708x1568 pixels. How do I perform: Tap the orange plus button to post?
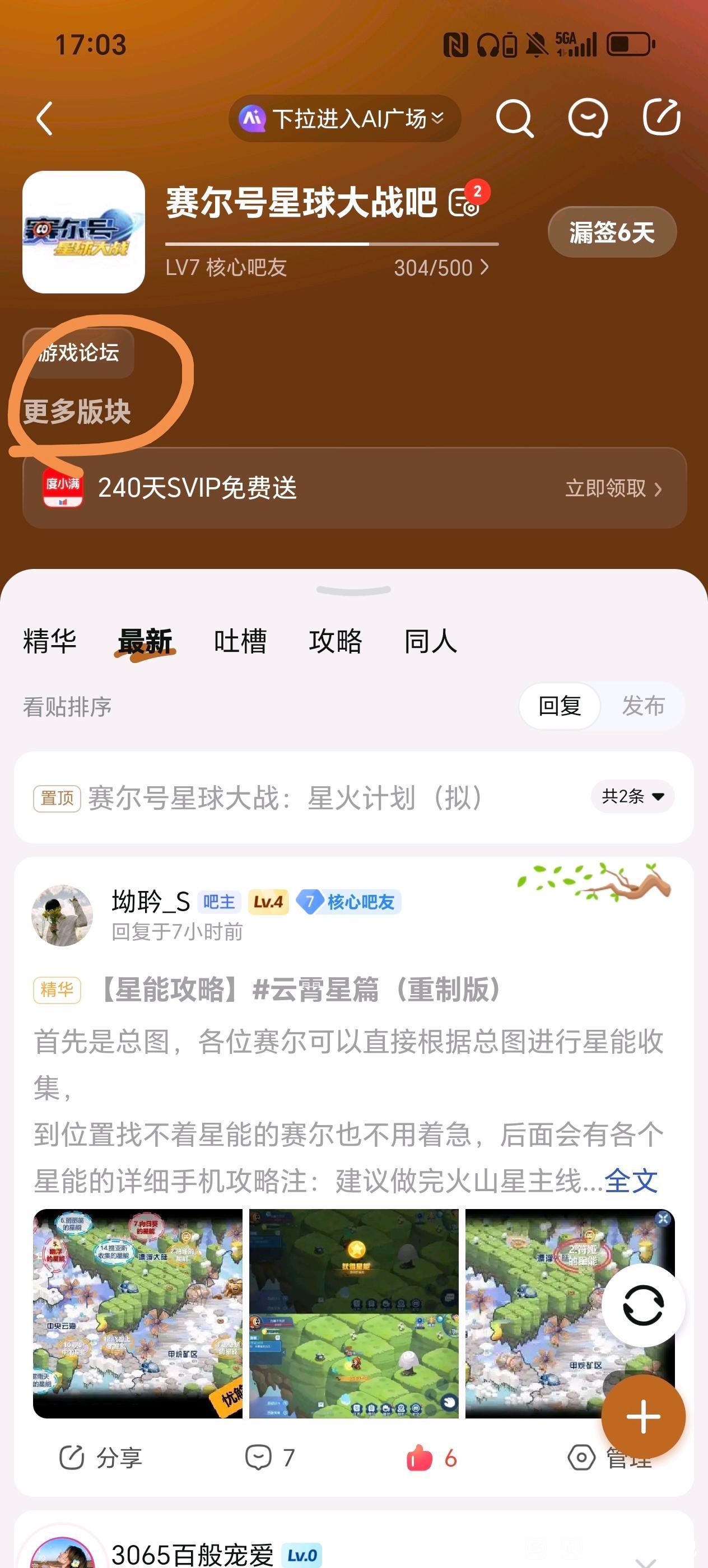(643, 1416)
